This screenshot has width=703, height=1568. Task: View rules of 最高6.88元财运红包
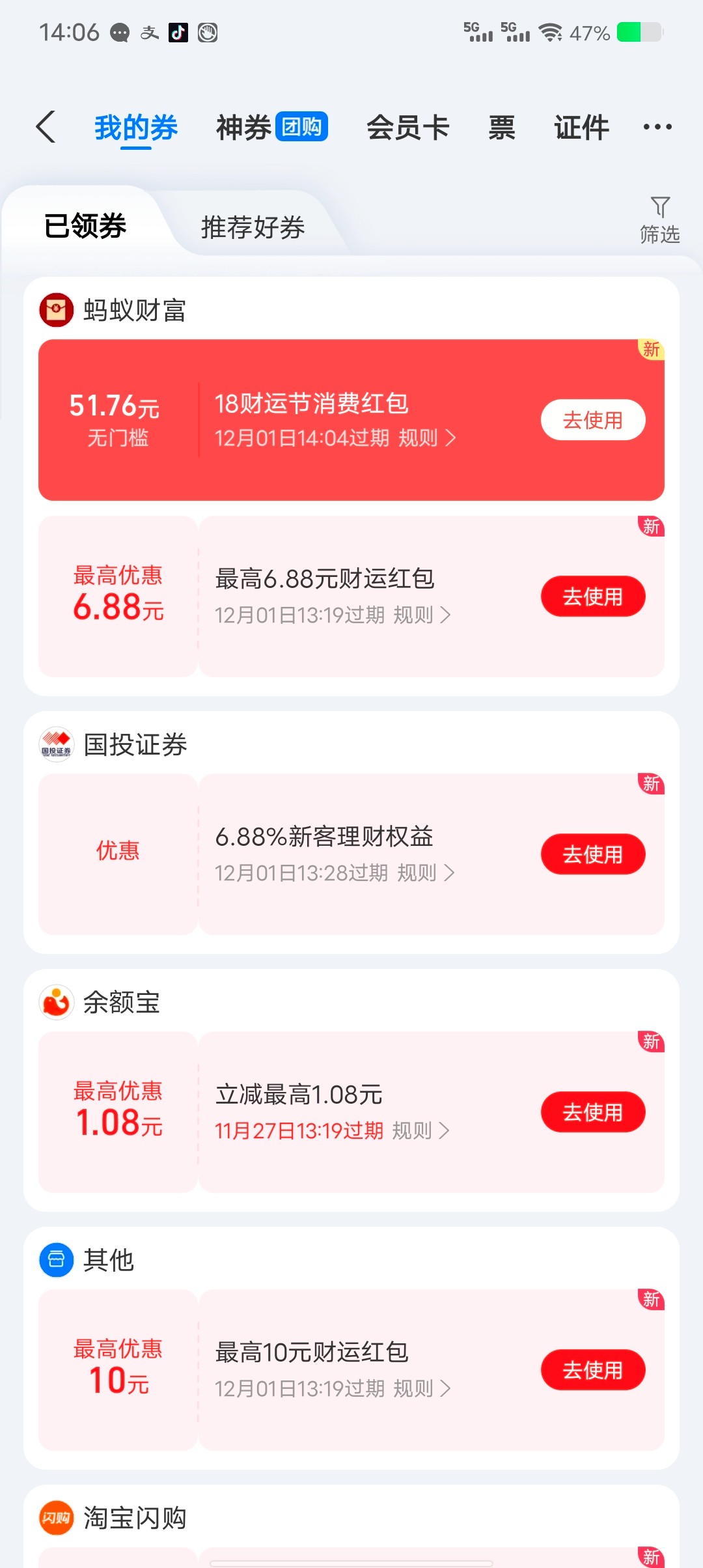pyautogui.click(x=422, y=615)
